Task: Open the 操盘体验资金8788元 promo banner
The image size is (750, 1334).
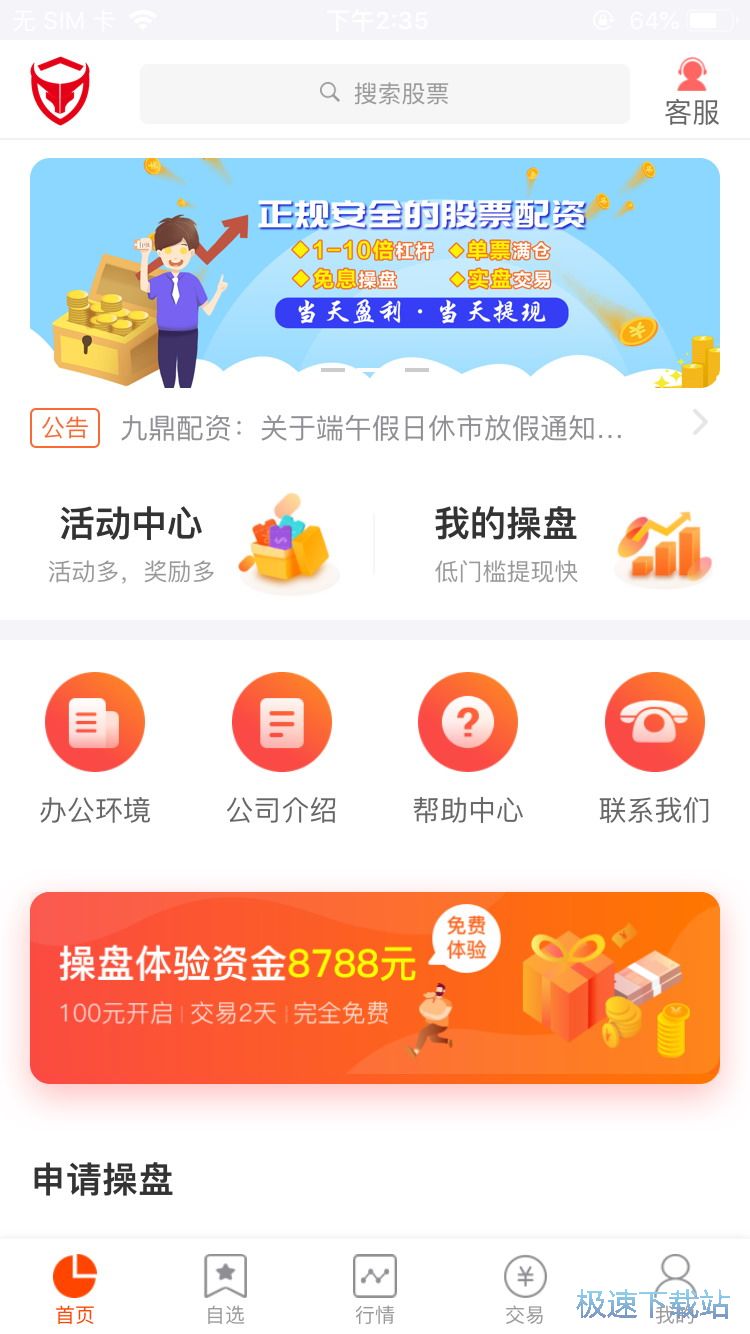Action: point(375,987)
